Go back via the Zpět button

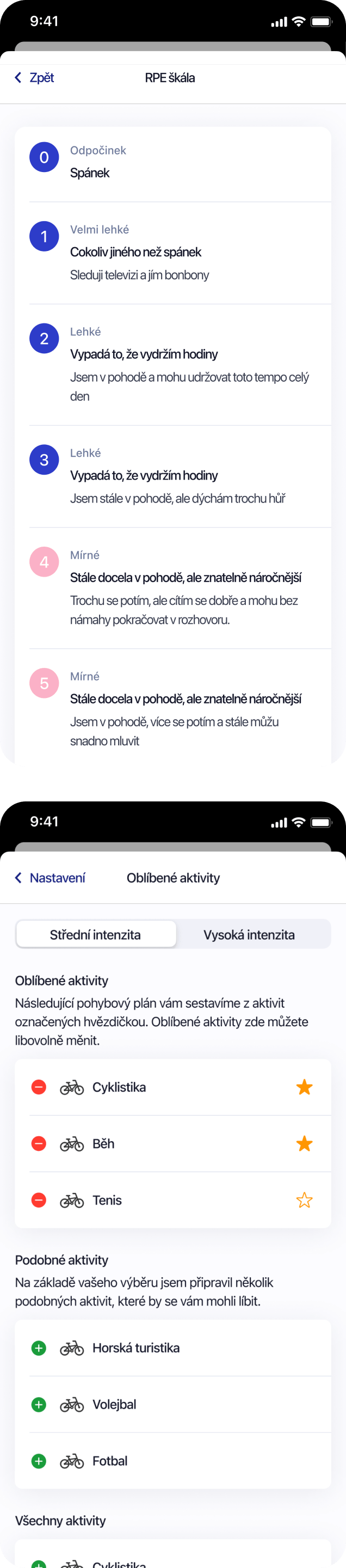35,77
